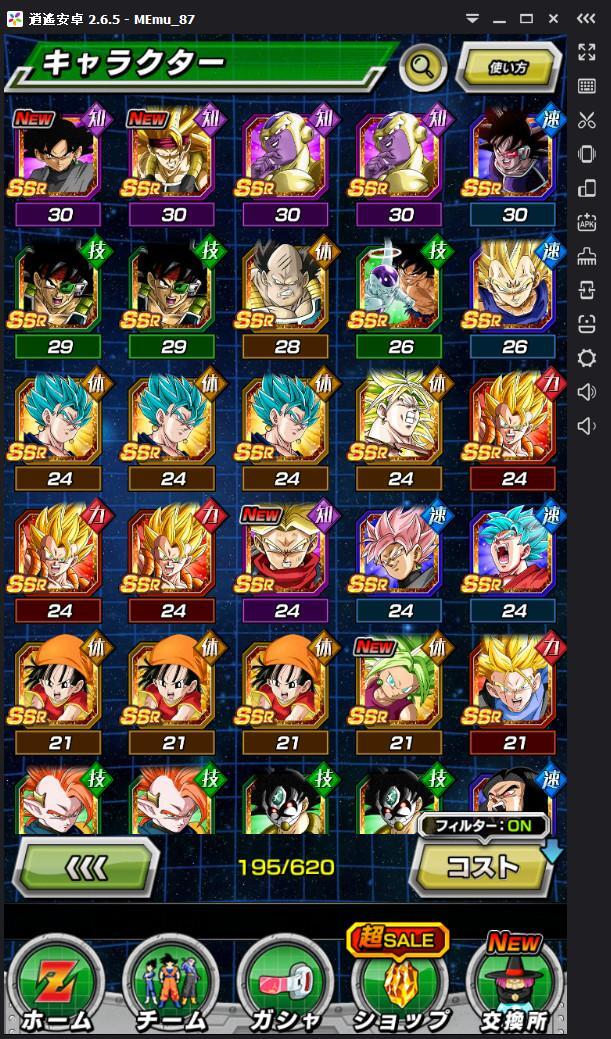Tap the back arrows button
Viewport: 611px width, 1039px height.
(86, 866)
